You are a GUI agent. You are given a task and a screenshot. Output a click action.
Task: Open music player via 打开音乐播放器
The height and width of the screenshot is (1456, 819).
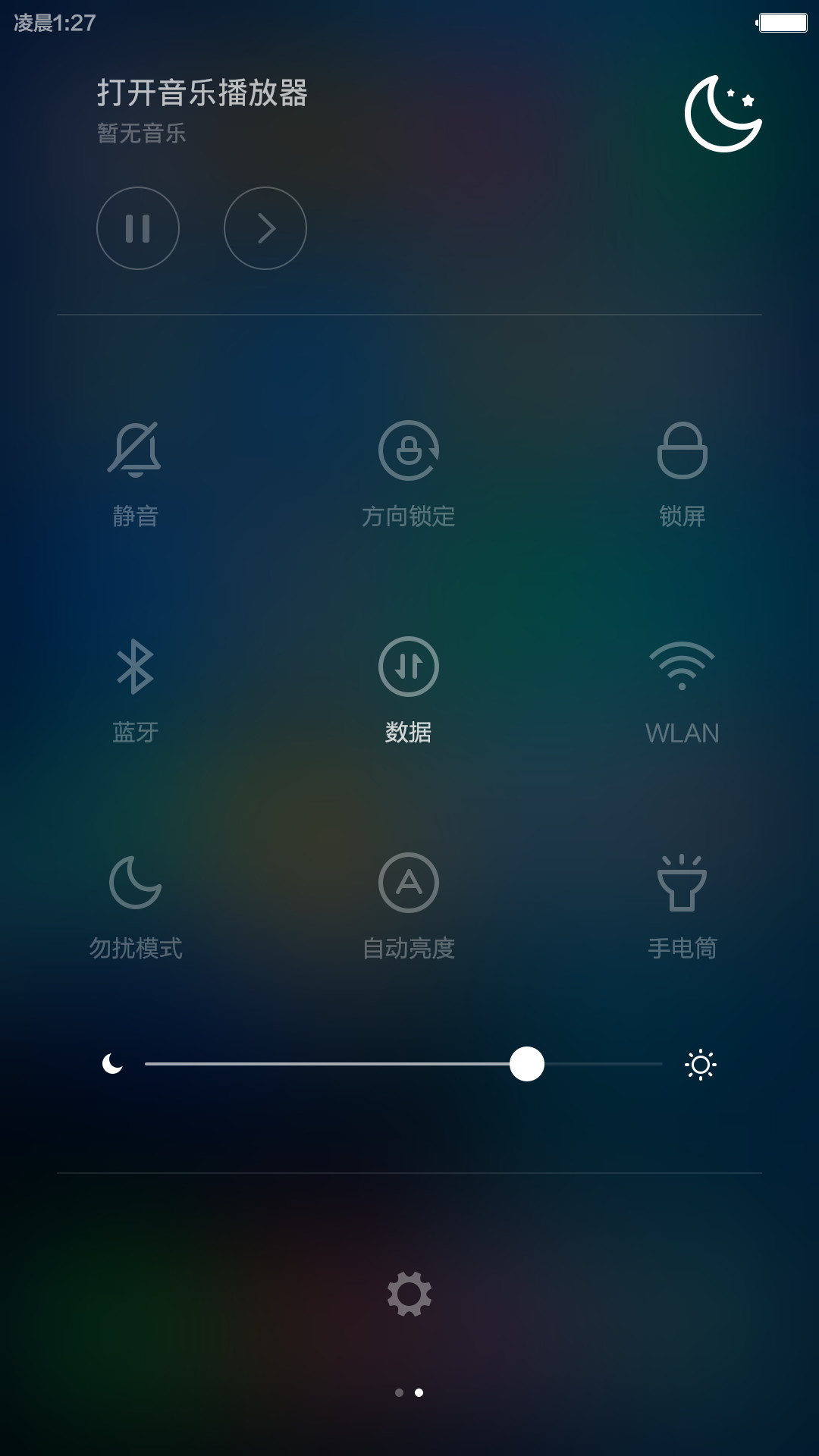(202, 93)
